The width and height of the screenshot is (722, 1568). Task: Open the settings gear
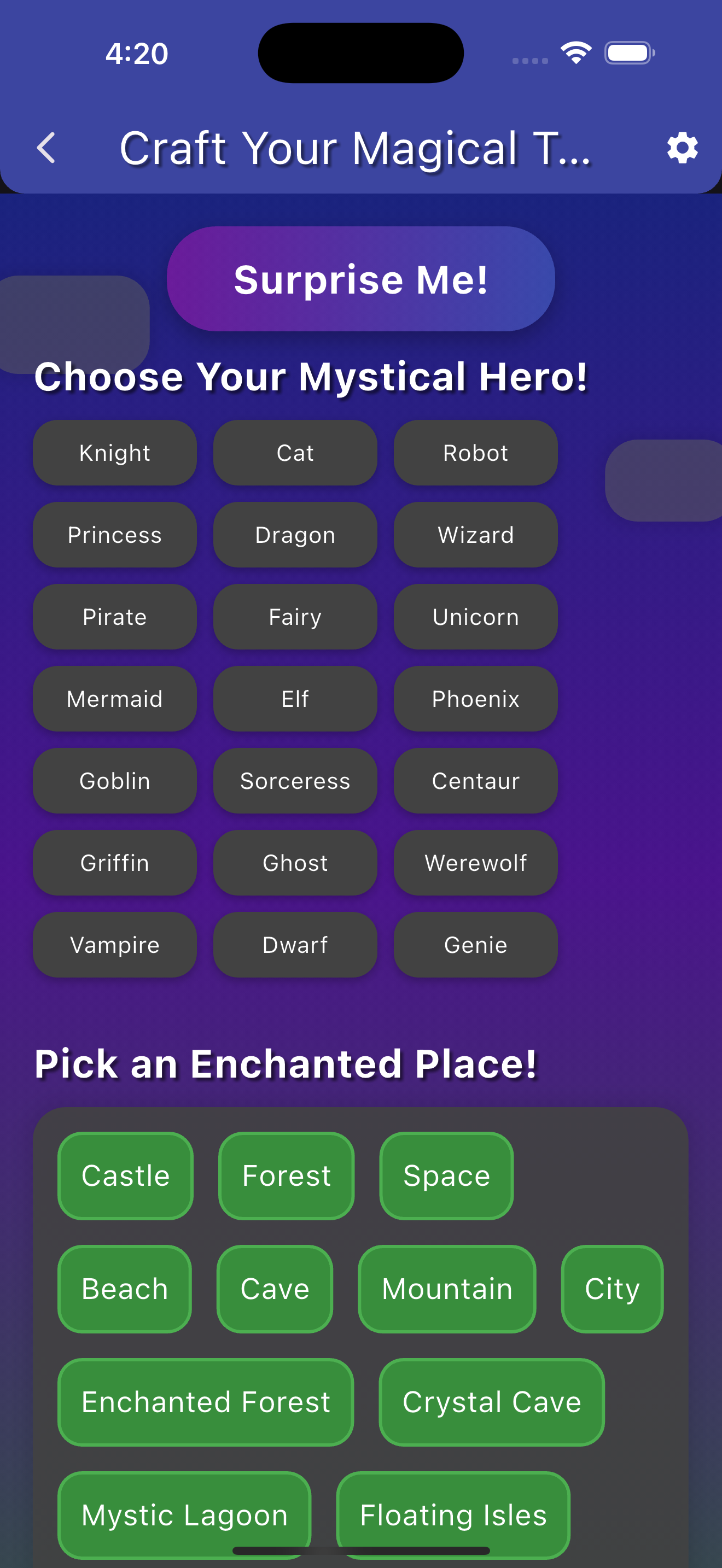coord(682,148)
